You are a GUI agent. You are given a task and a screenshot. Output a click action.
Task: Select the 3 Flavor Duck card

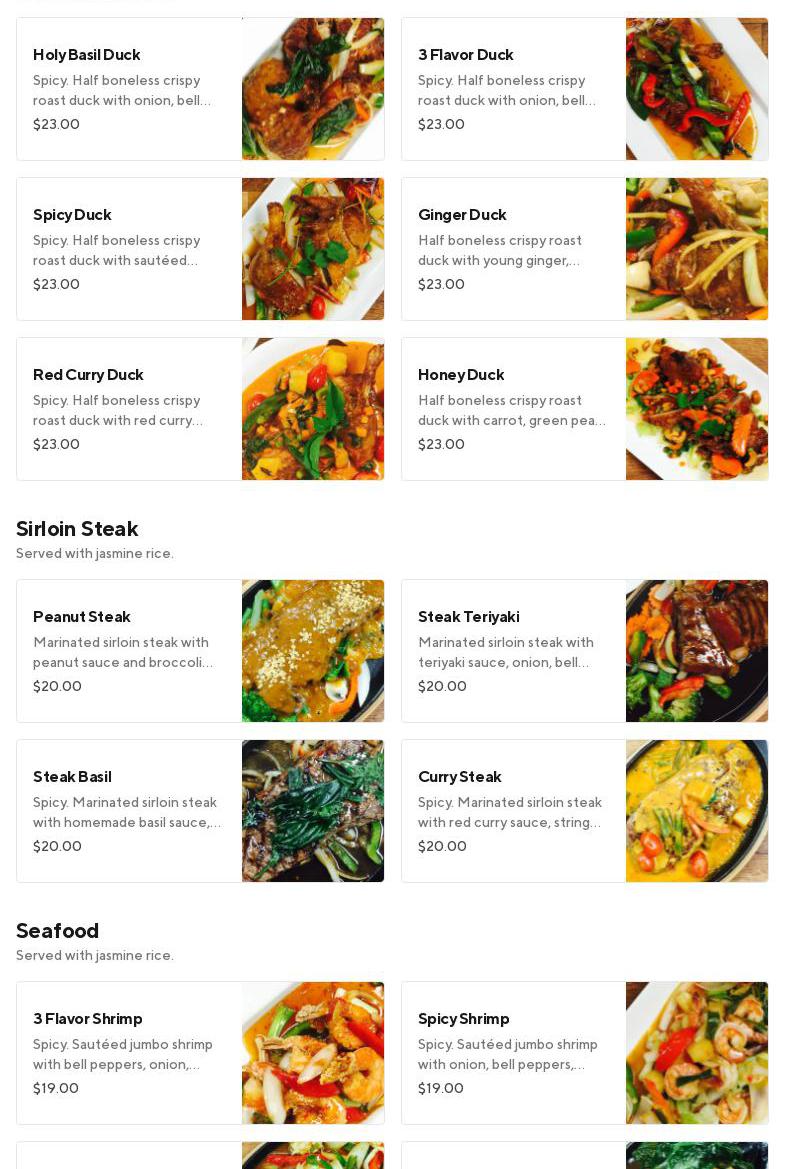(584, 89)
